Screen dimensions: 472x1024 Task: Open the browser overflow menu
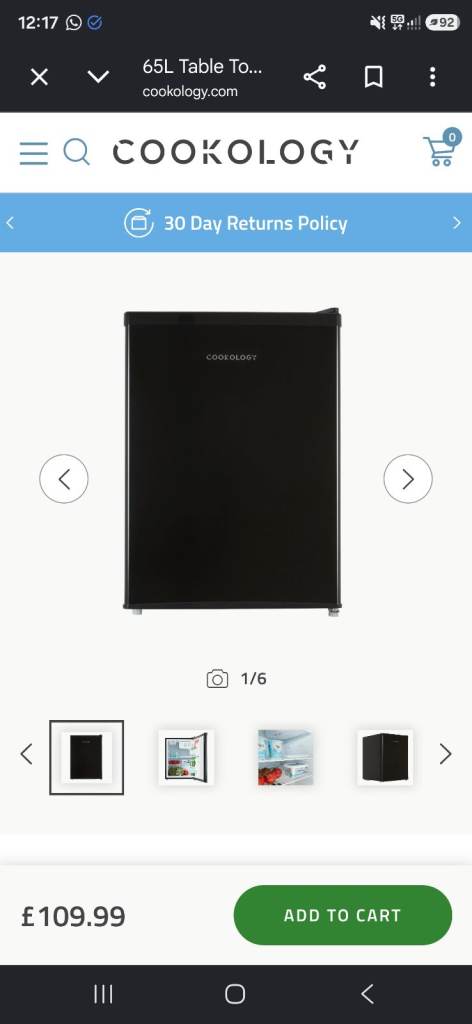point(432,78)
